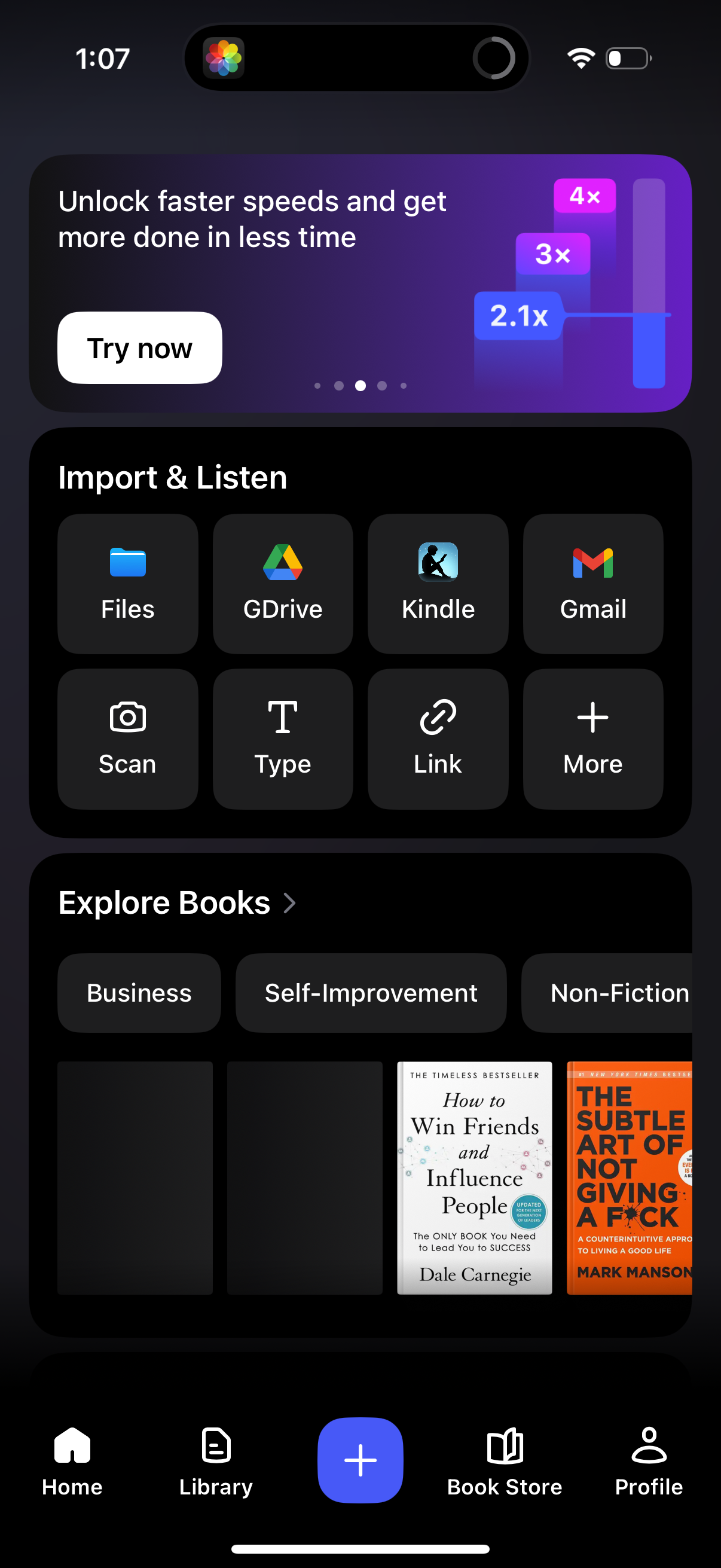721x1568 pixels.
Task: Toggle the Non-Fiction category filter
Action: [619, 993]
